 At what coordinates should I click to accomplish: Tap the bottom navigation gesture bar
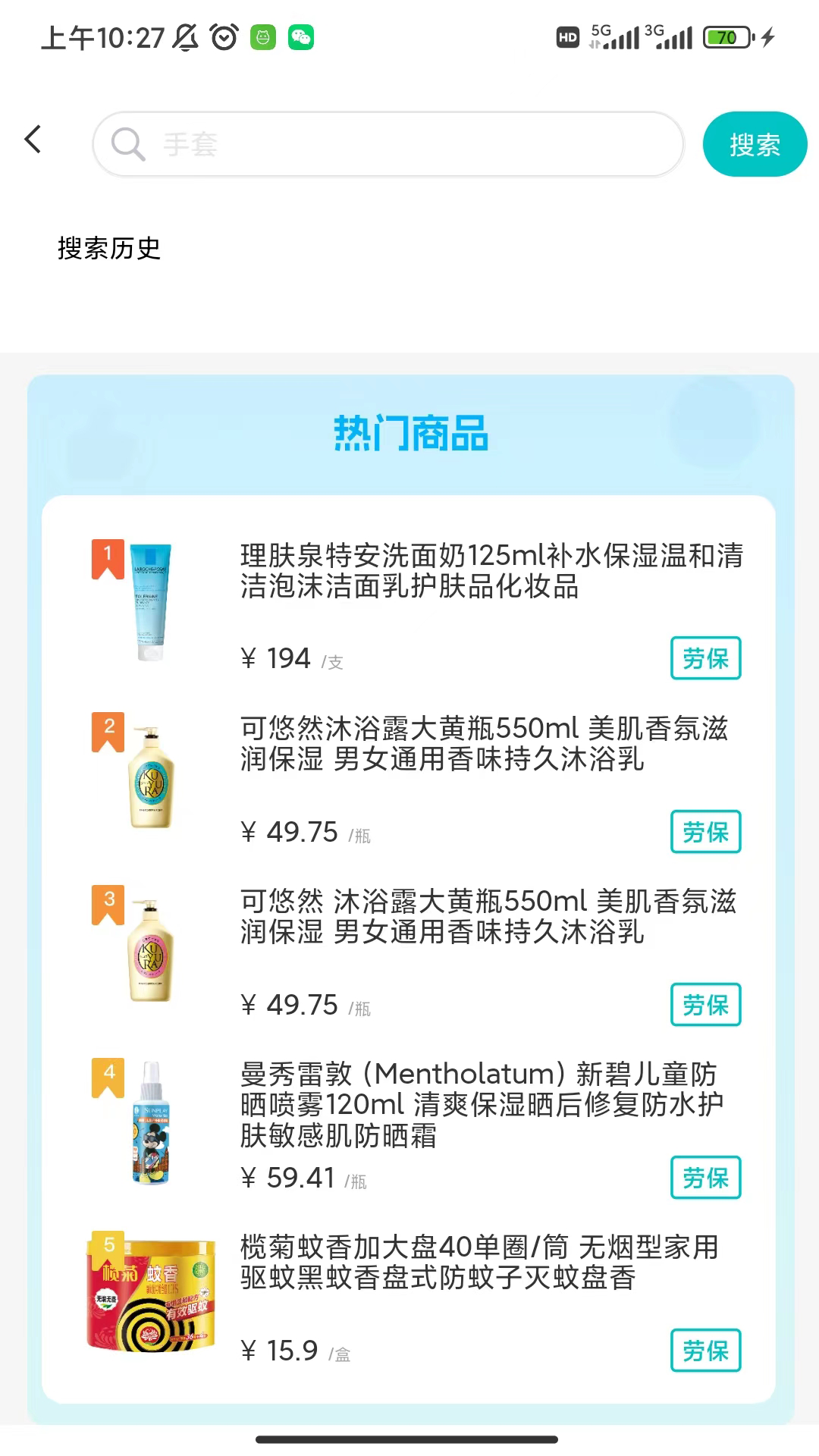(x=409, y=1437)
